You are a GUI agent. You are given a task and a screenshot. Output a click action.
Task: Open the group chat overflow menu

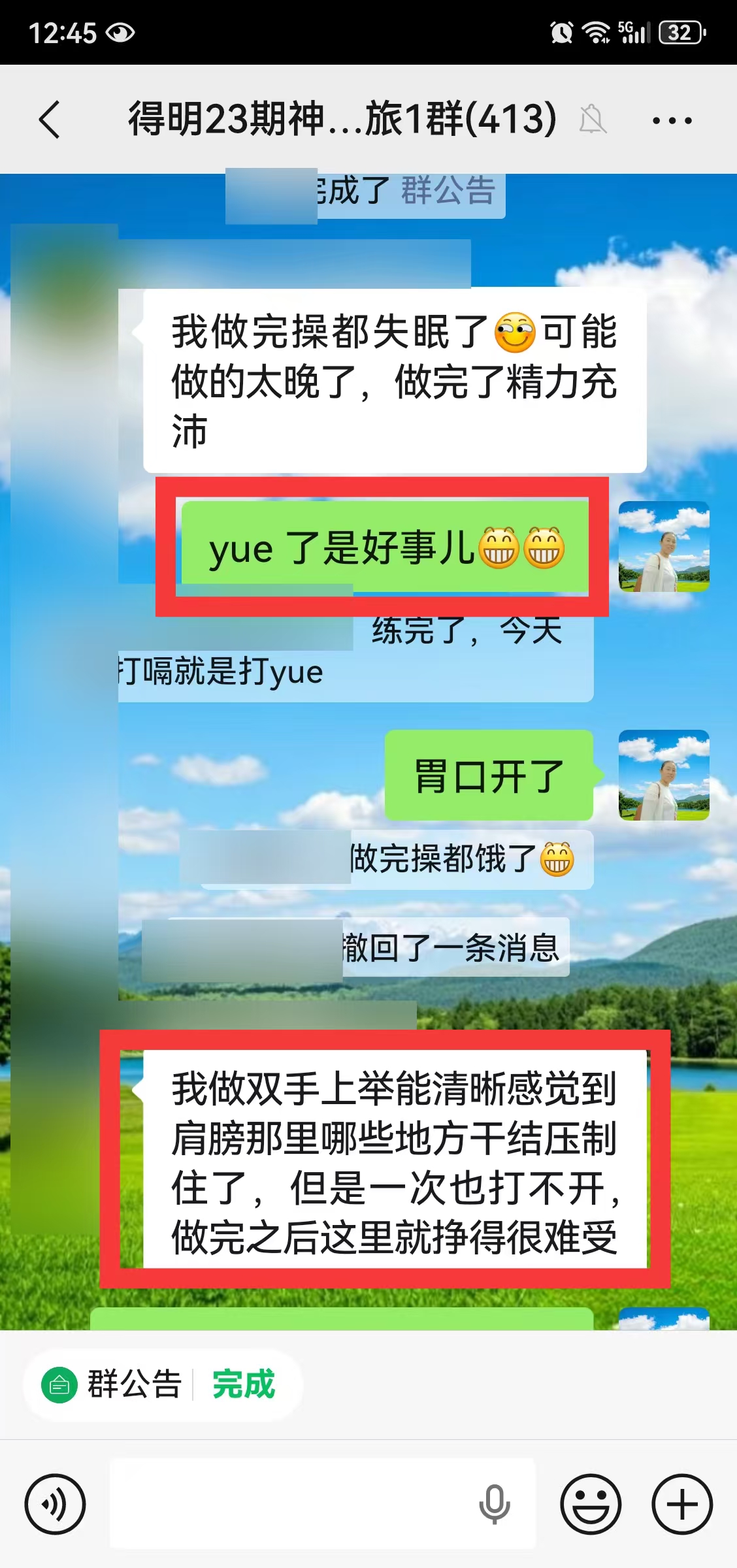672,120
